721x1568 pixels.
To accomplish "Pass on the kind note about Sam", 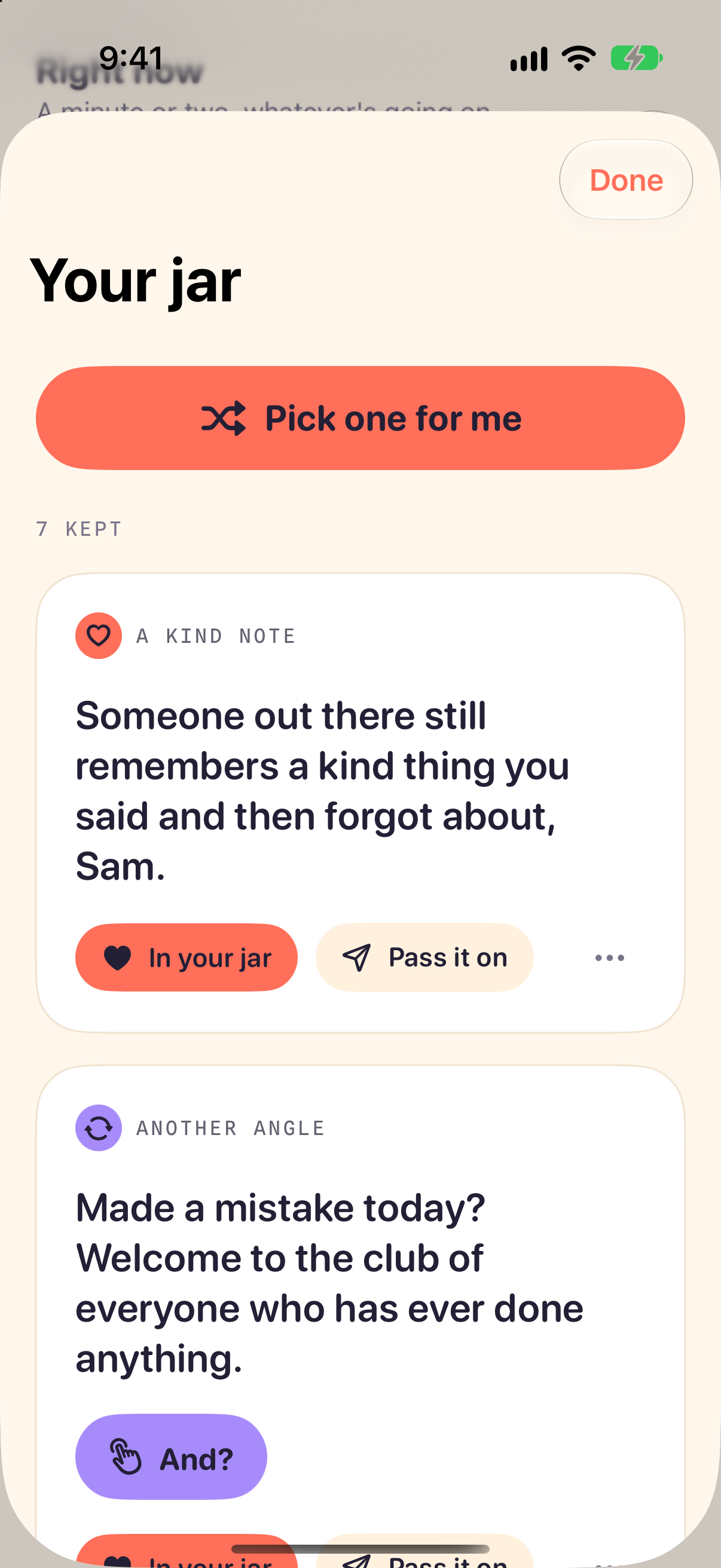I will (424, 957).
